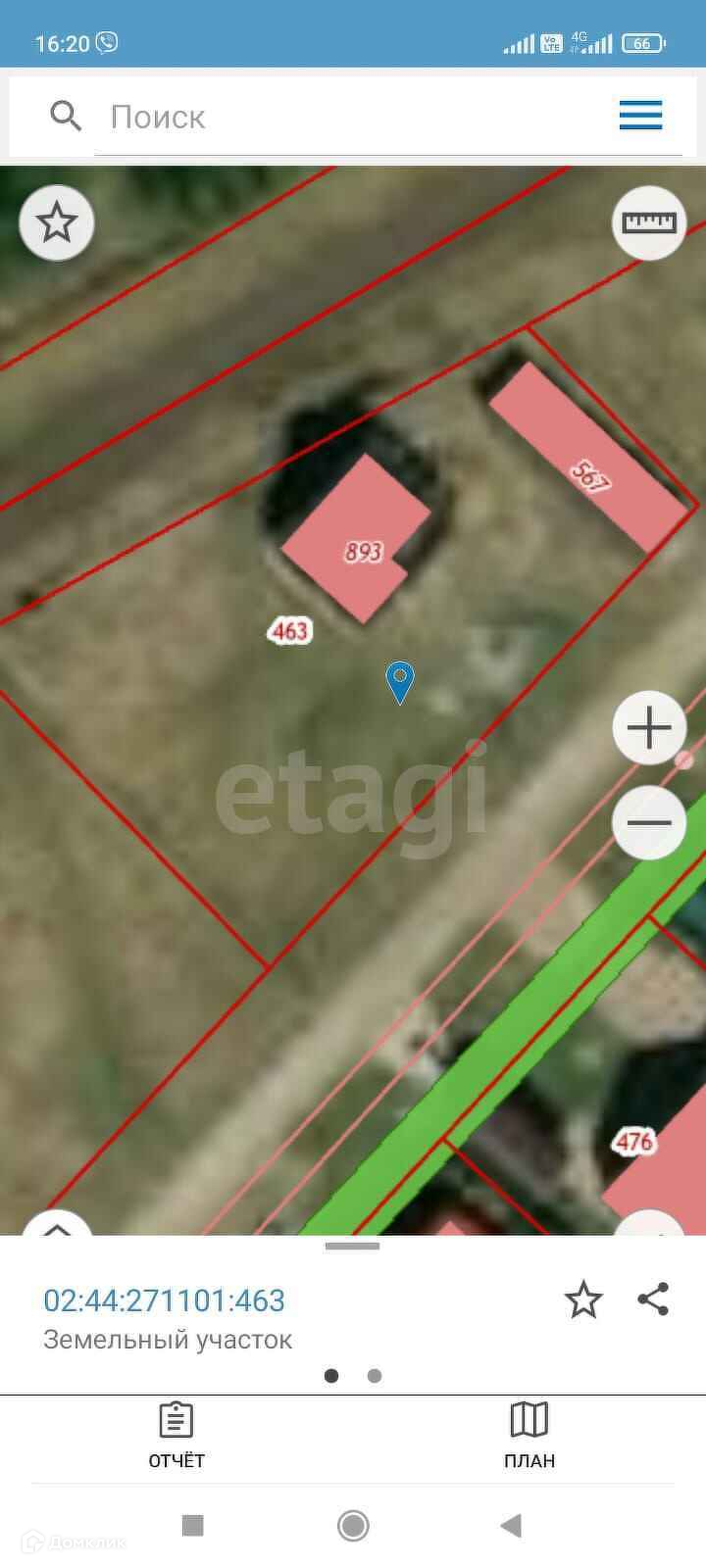706x1568 pixels.
Task: Expand the panel with the up chevron
Action: pos(57,1225)
